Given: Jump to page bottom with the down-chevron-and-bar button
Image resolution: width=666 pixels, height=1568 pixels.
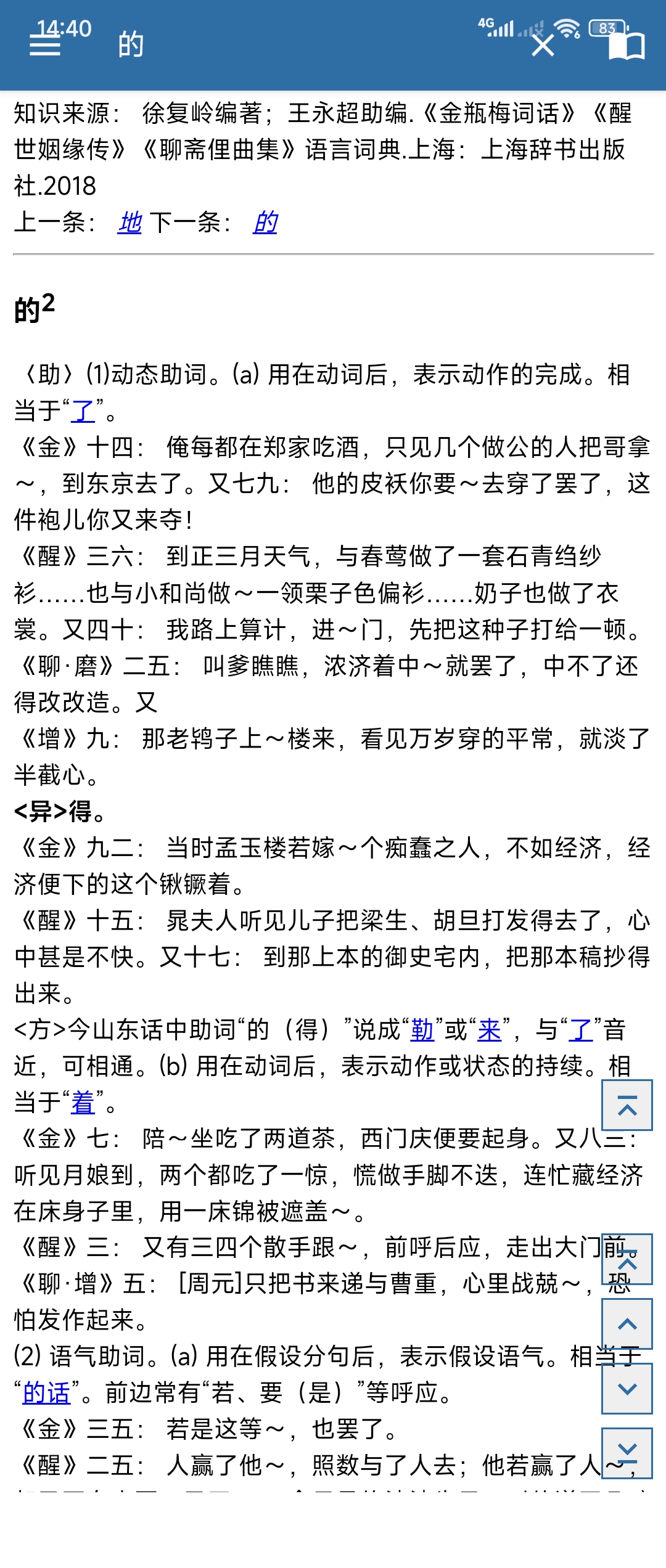Looking at the screenshot, I should tap(627, 1453).
